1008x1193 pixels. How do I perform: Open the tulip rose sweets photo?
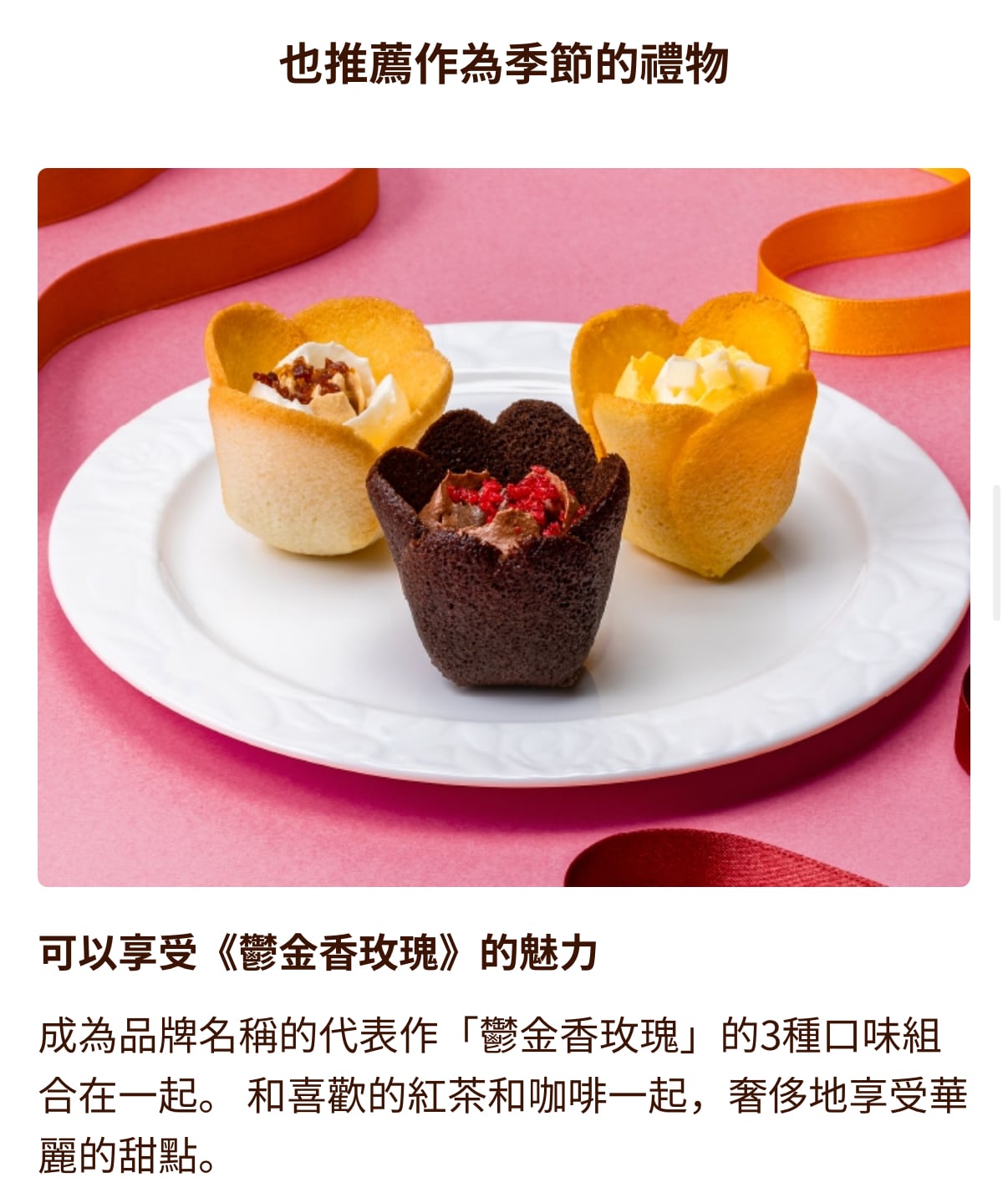tap(503, 528)
